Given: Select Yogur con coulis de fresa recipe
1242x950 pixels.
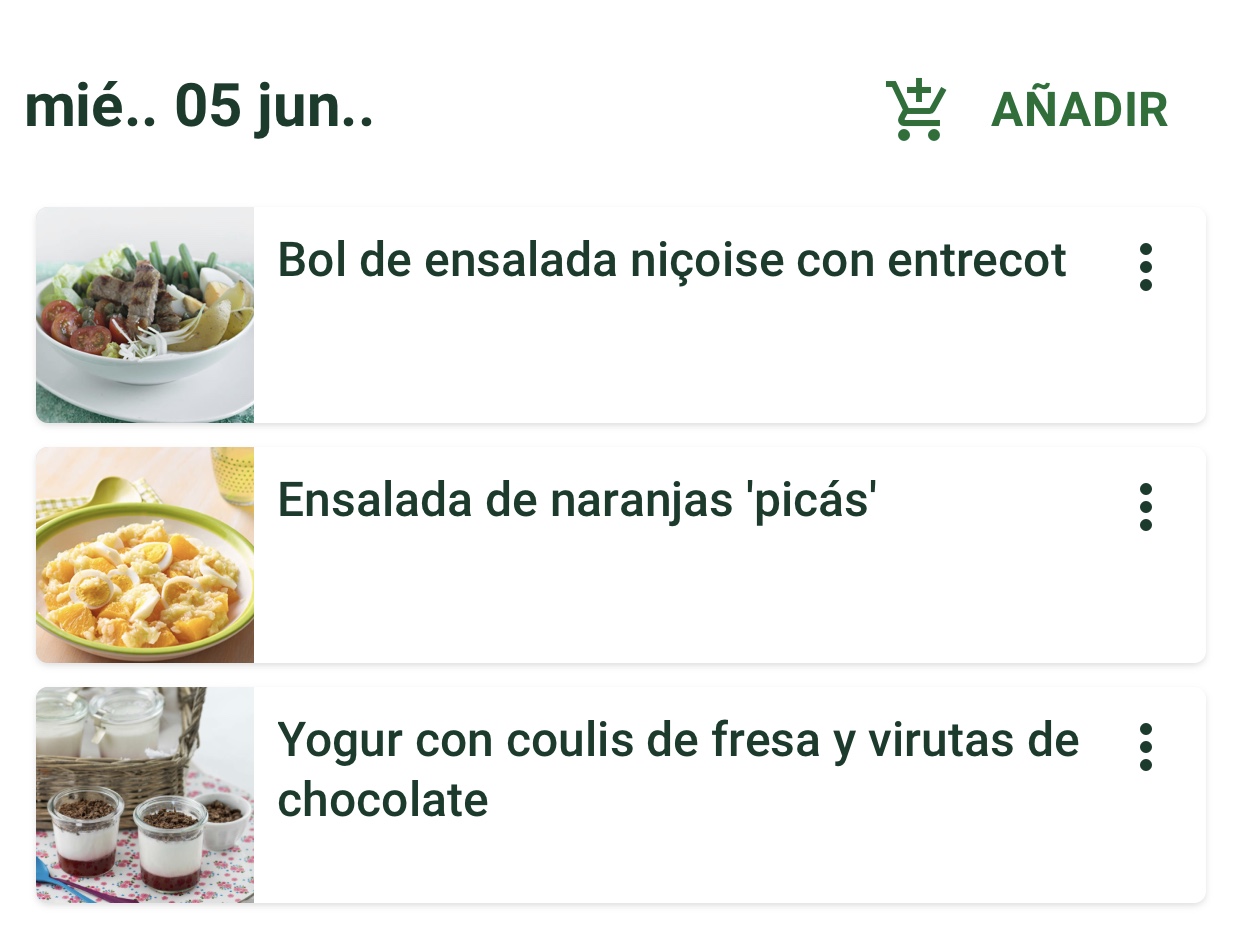Looking at the screenshot, I should coord(676,770).
